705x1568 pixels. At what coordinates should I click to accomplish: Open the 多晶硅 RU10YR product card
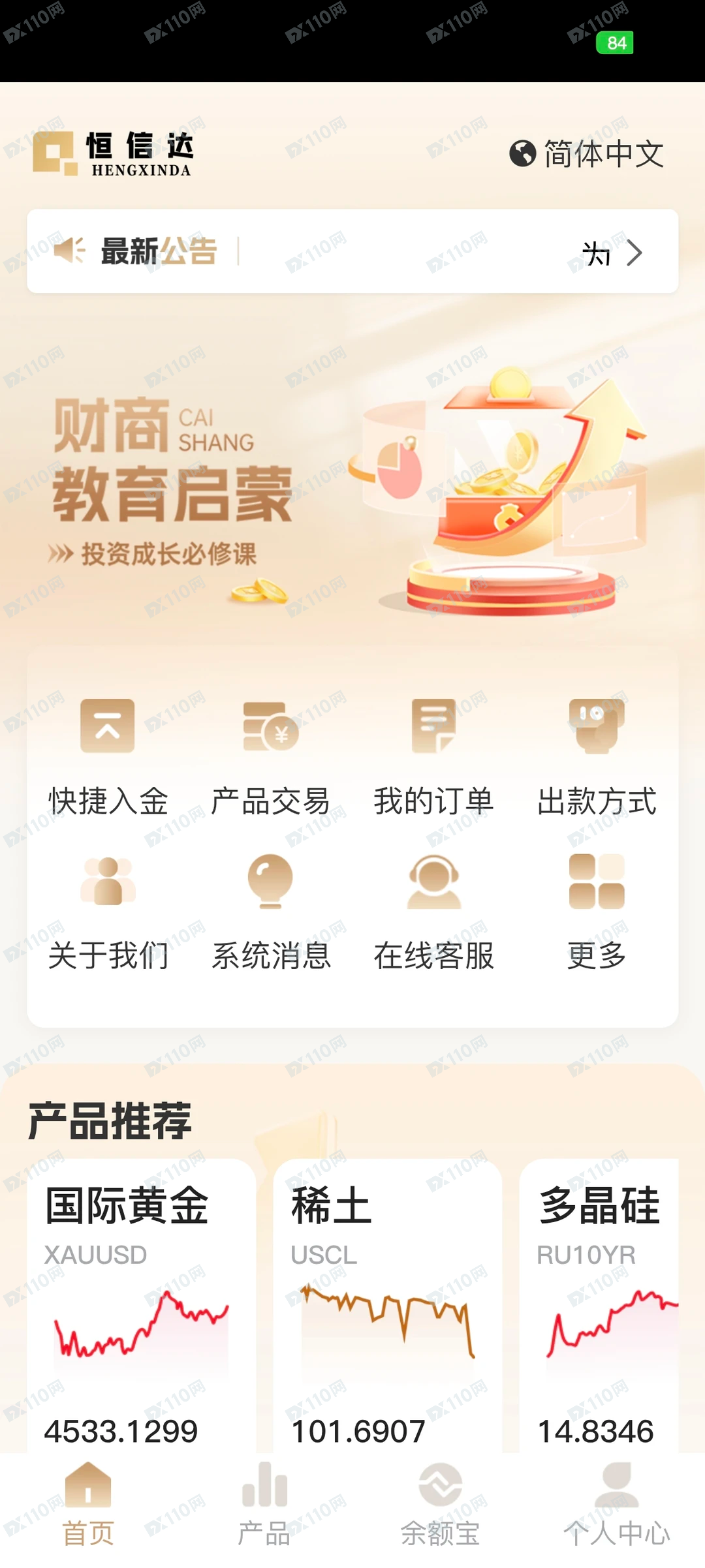[599, 1305]
